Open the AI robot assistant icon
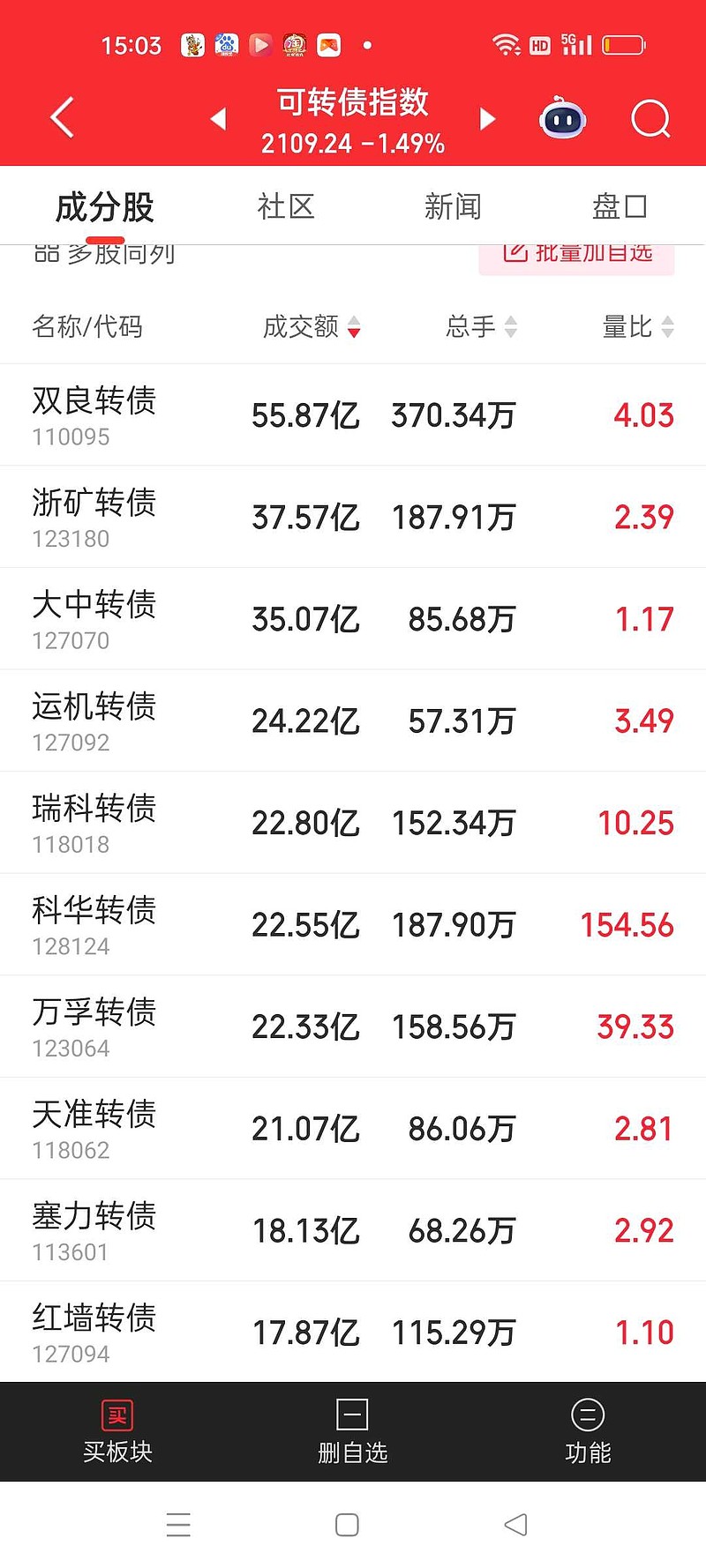Screen dimensions: 706x1568 562,117
